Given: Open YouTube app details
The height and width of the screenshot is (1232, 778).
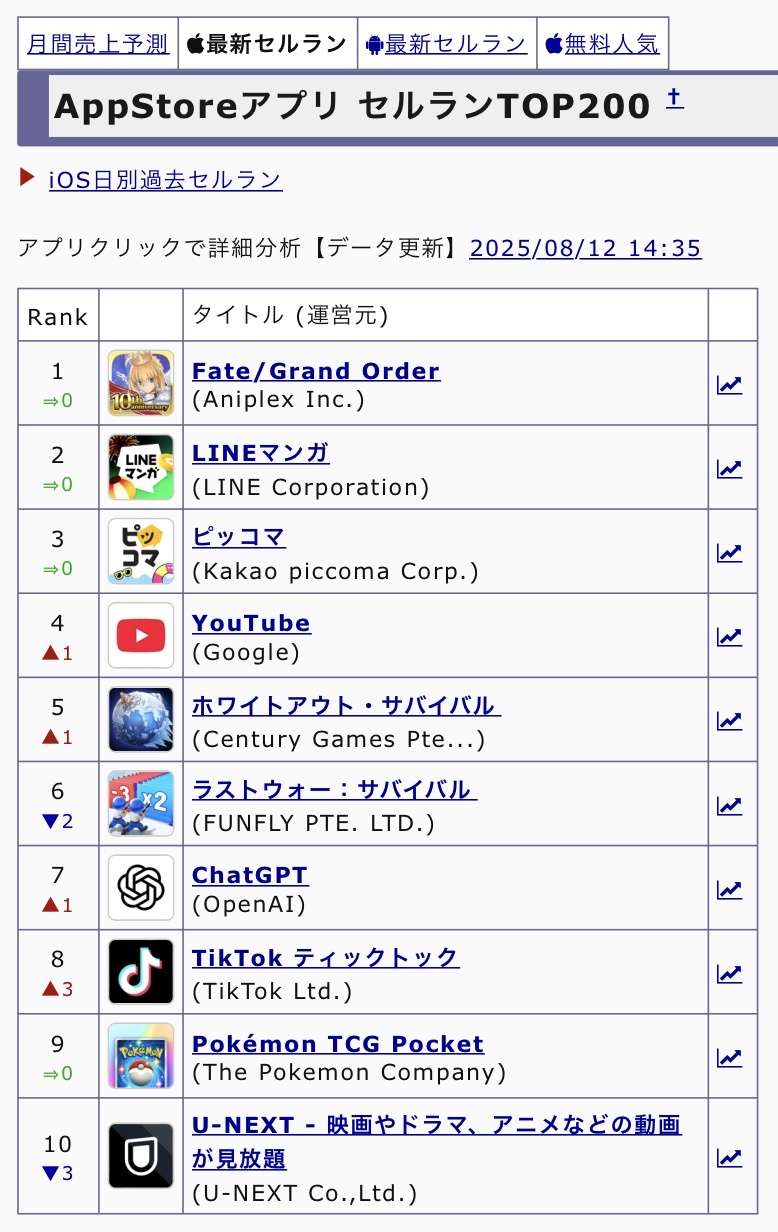Looking at the screenshot, I should click(x=251, y=623).
